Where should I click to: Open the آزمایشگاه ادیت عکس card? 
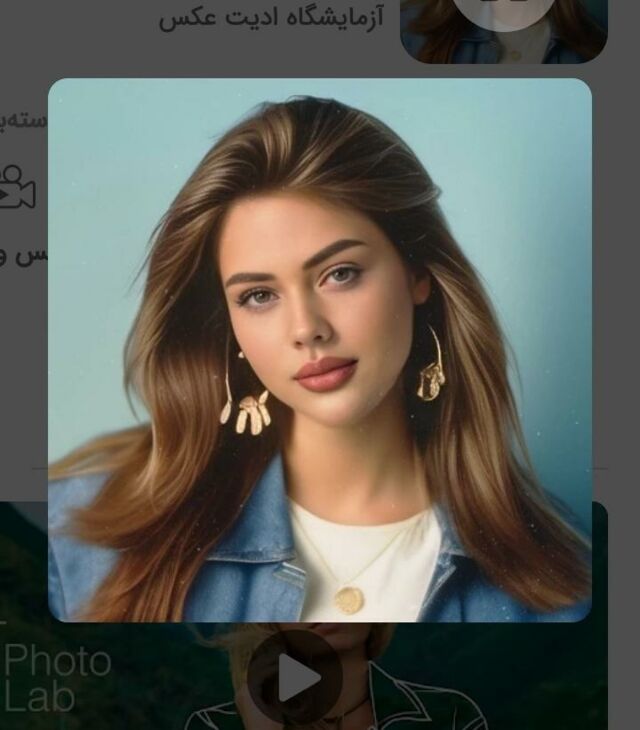[x=271, y=20]
